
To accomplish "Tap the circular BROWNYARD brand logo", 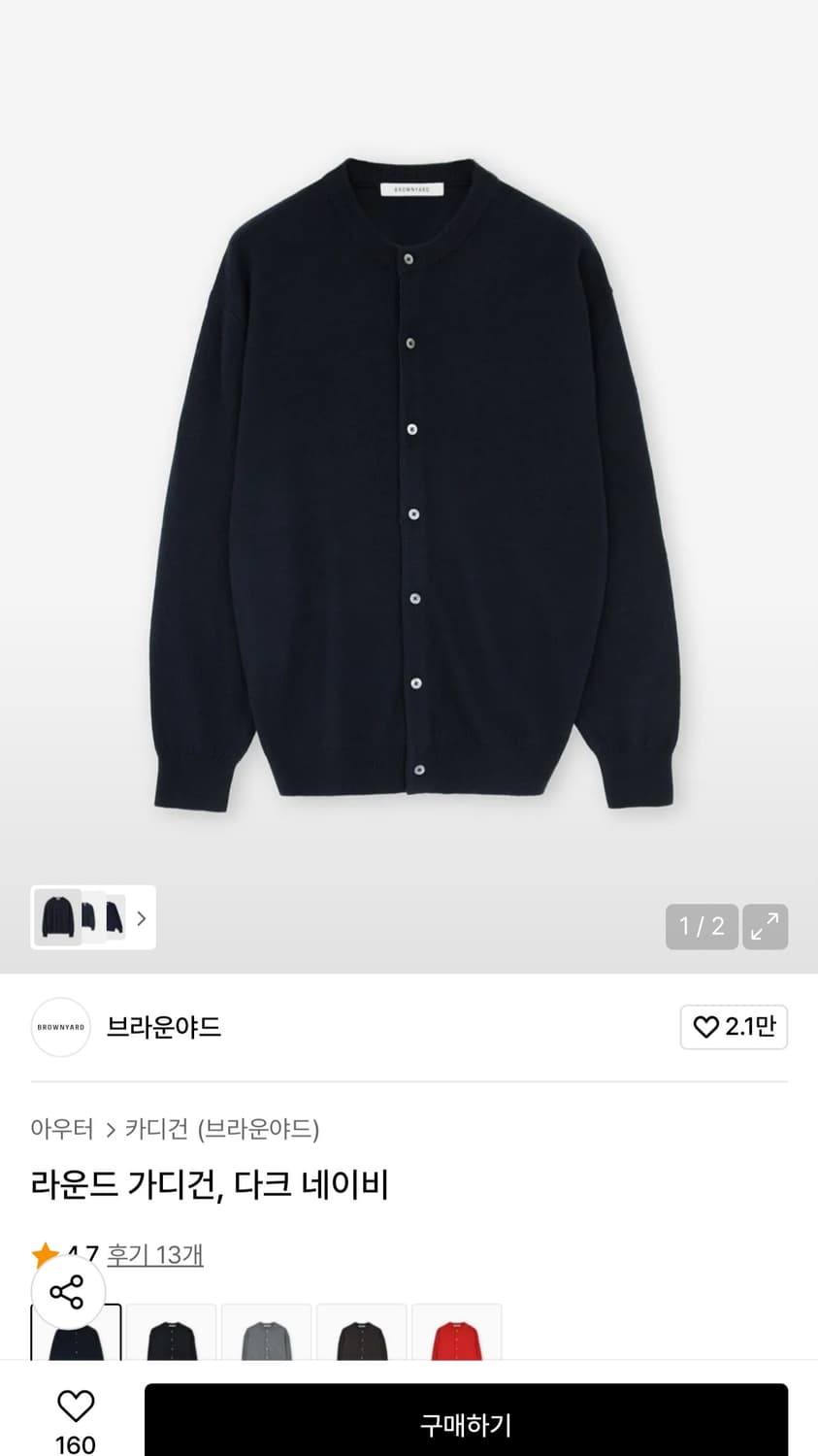I will coord(60,1027).
